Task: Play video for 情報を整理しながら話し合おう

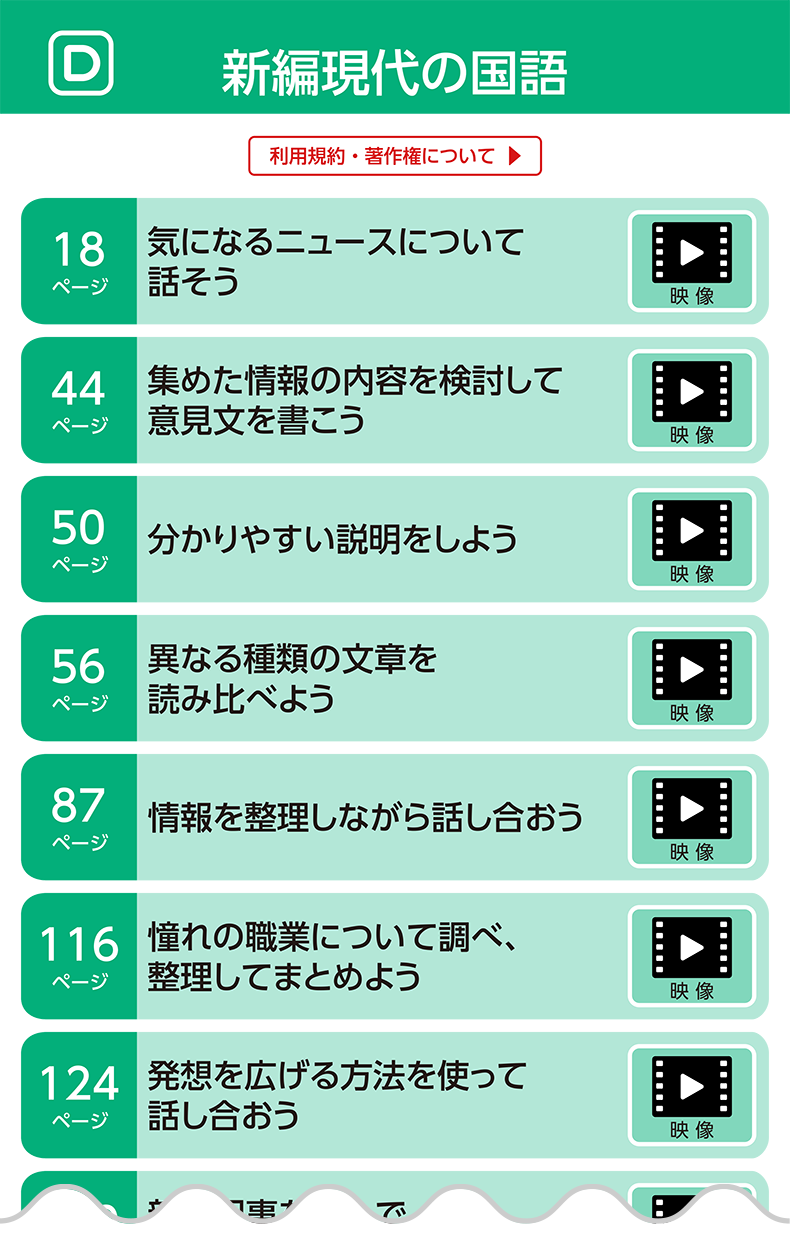Action: pos(692,817)
